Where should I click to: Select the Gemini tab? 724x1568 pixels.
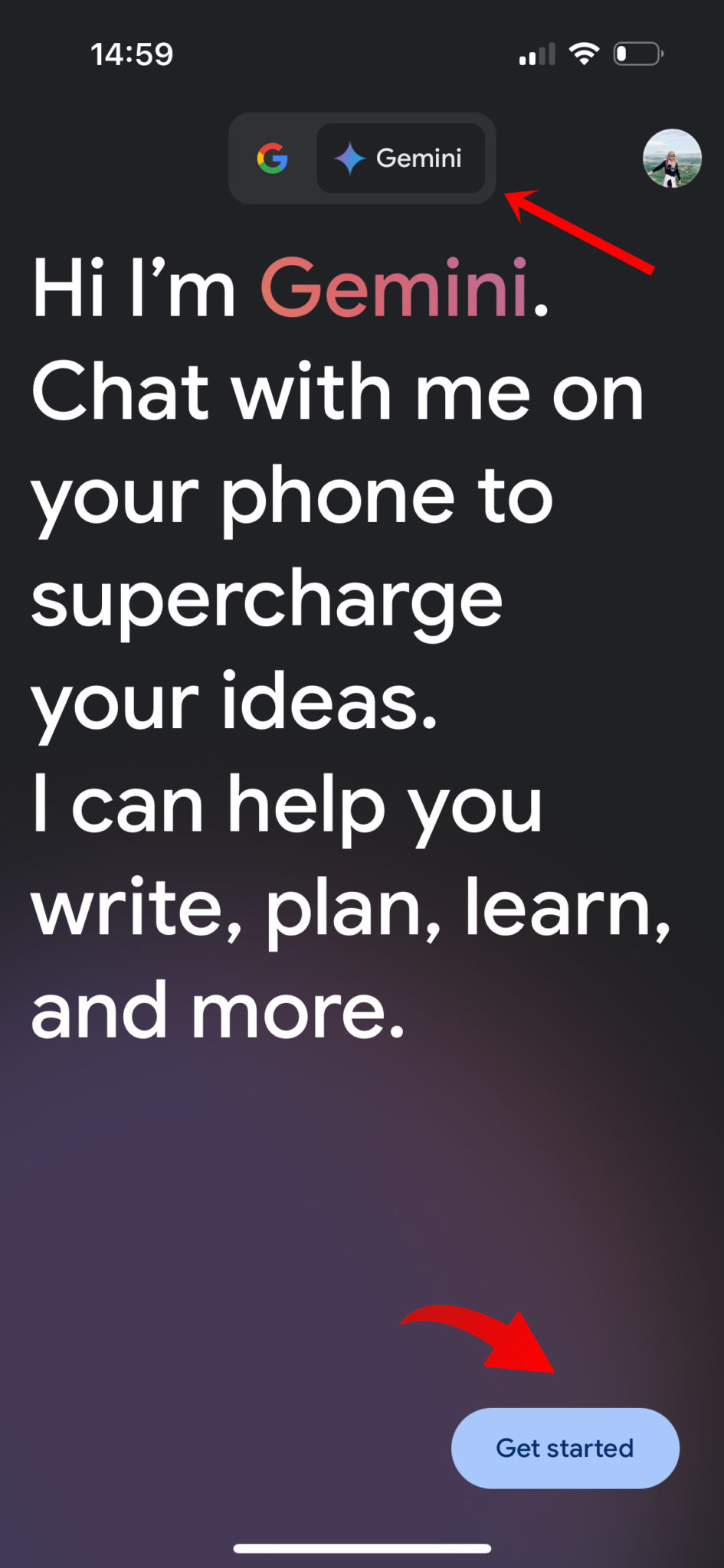click(x=401, y=158)
